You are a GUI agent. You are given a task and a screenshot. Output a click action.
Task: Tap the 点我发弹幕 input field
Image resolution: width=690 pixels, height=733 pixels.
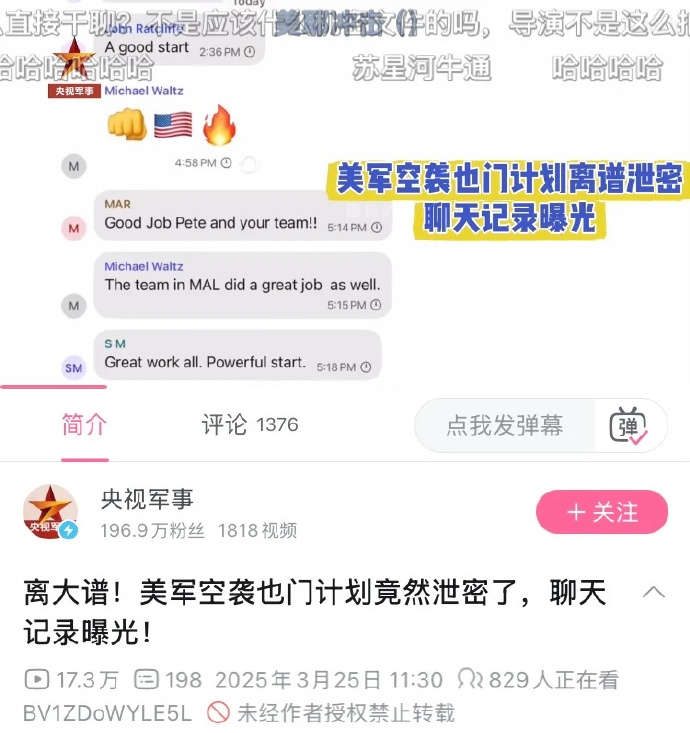pyautogui.click(x=504, y=426)
